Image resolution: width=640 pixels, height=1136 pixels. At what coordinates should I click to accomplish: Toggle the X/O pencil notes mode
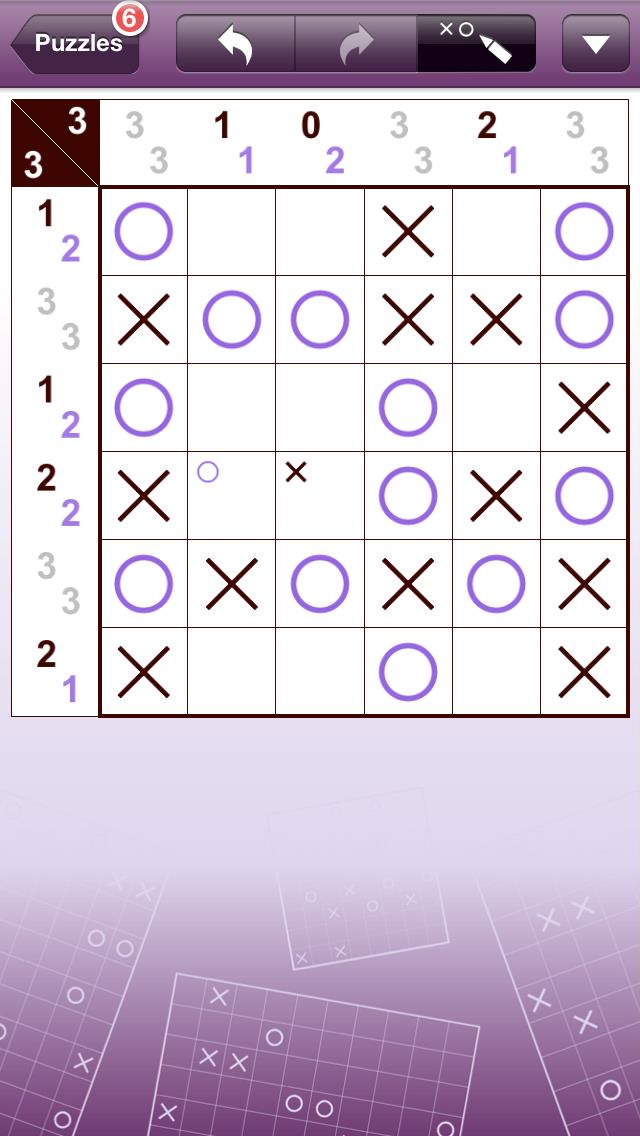pyautogui.click(x=476, y=44)
